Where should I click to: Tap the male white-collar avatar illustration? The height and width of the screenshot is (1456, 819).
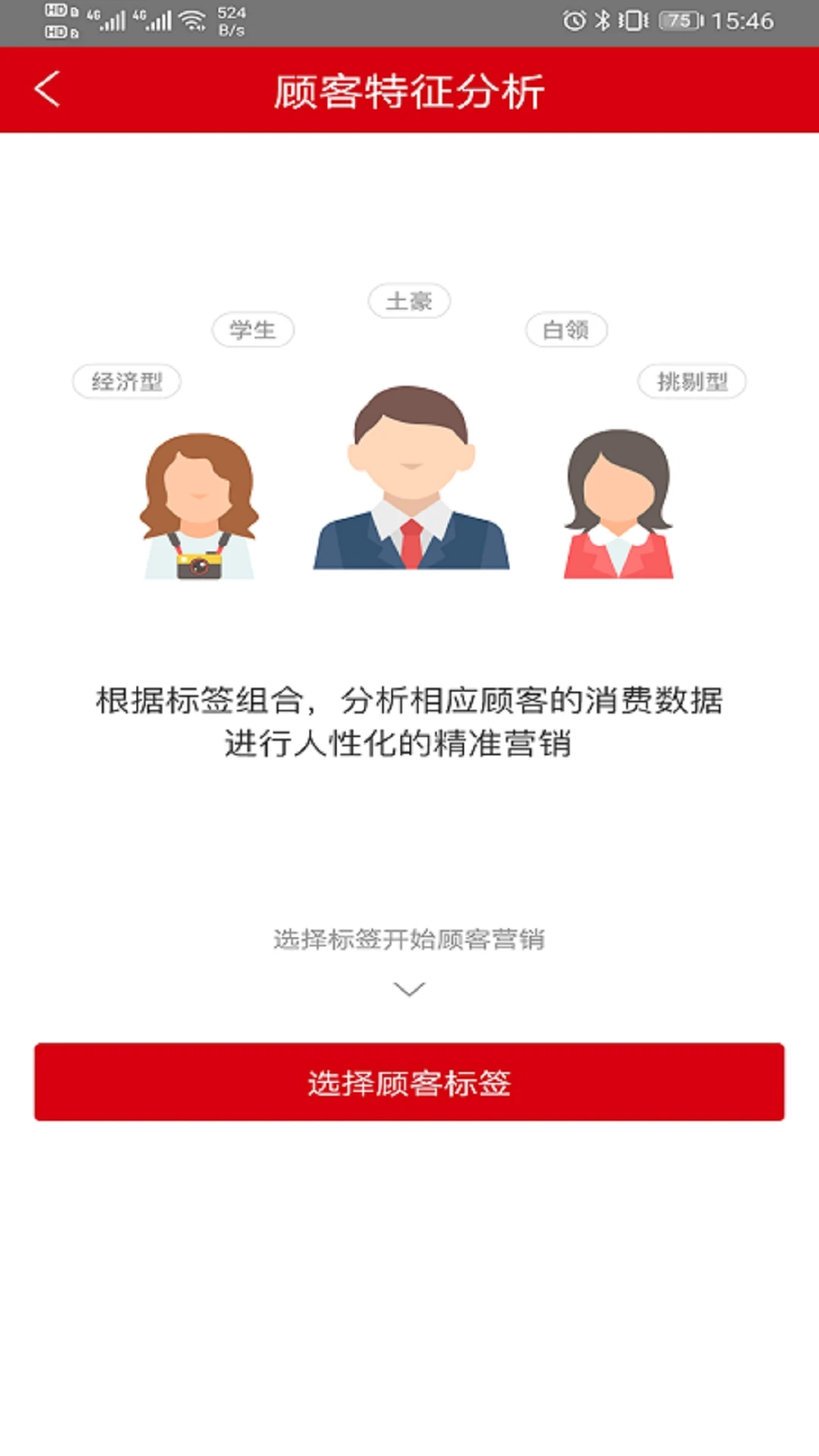click(409, 485)
